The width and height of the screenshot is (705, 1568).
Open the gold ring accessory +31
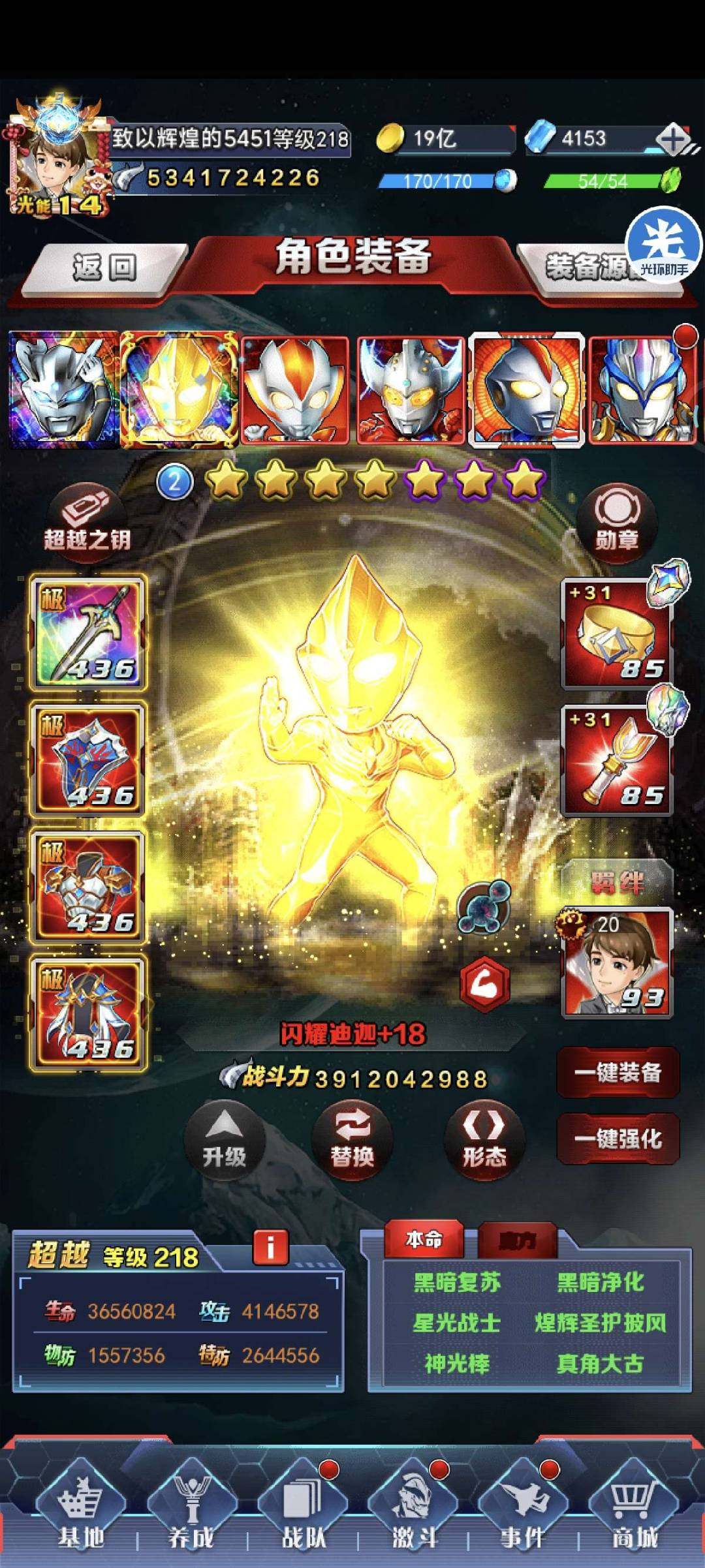pyautogui.click(x=617, y=634)
